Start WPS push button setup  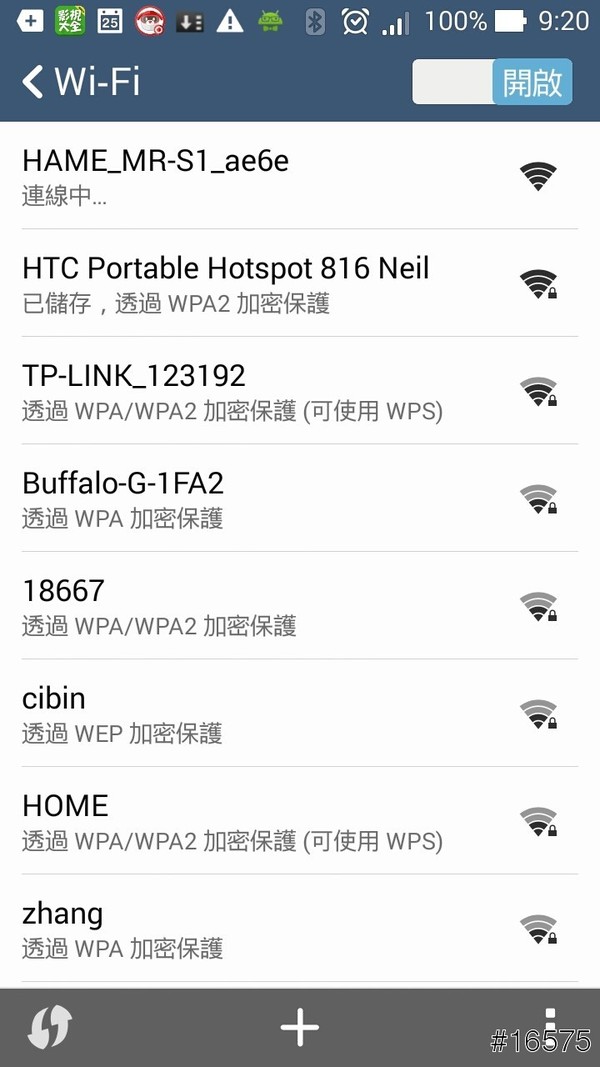tap(50, 1027)
